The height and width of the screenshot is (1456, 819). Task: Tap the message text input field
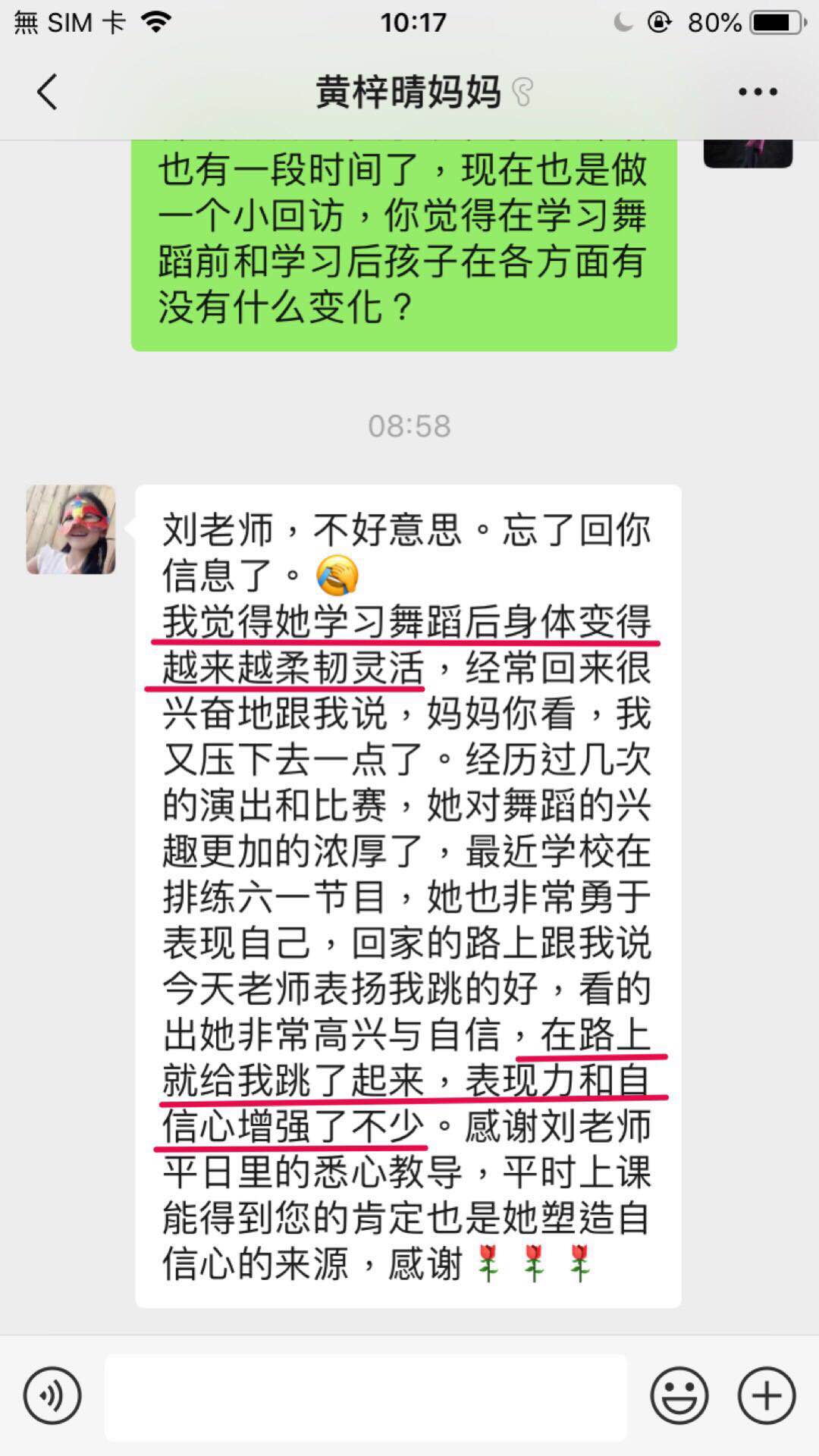(x=366, y=1397)
